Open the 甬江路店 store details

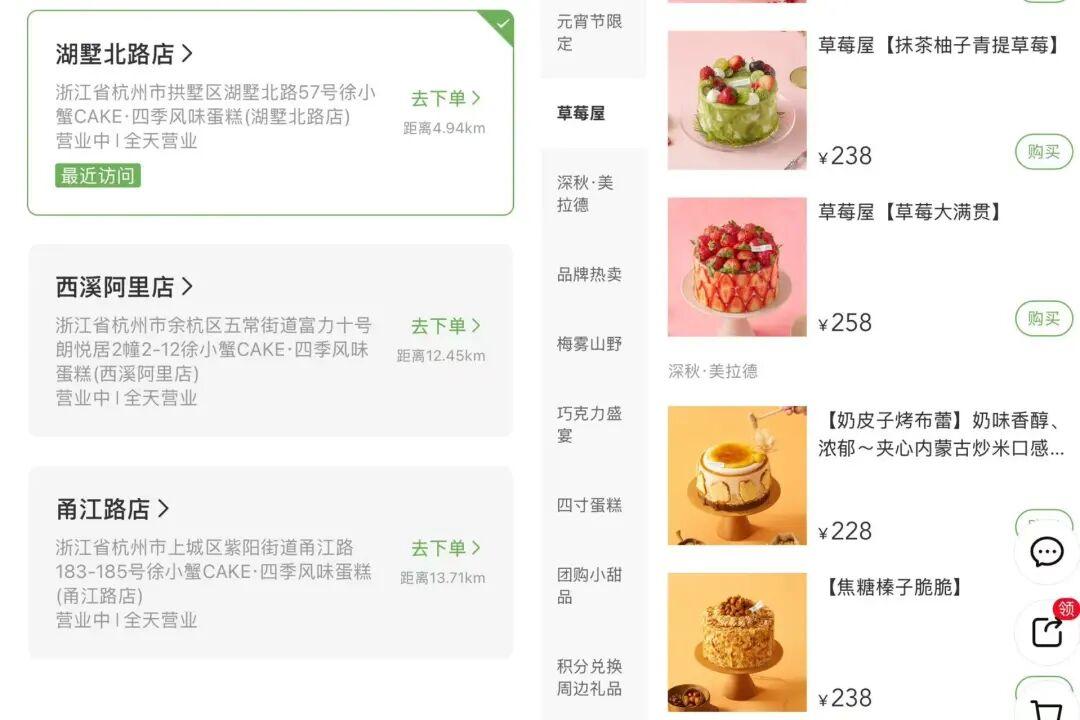(112, 509)
